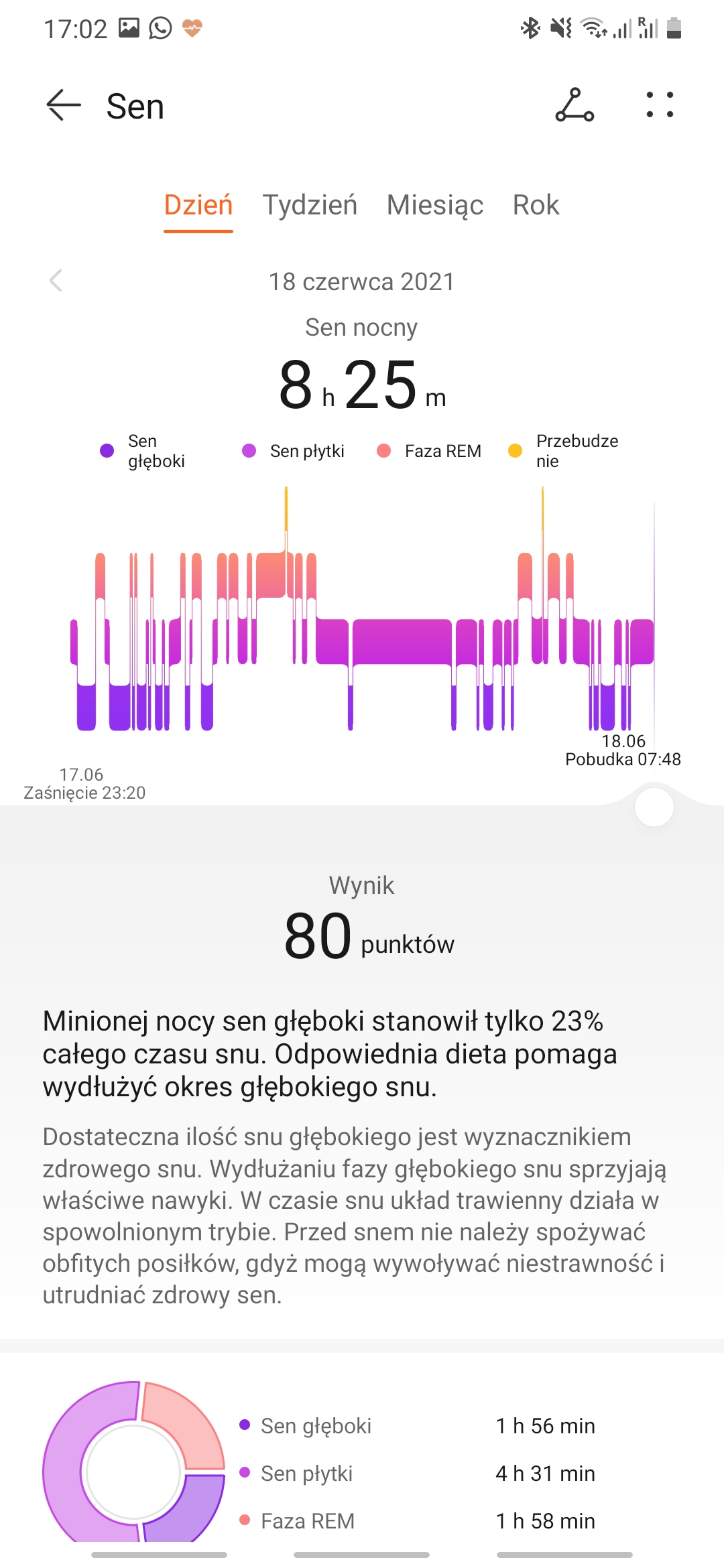The image size is (724, 1568).
Task: Switch to the Rok tab
Action: [536, 205]
